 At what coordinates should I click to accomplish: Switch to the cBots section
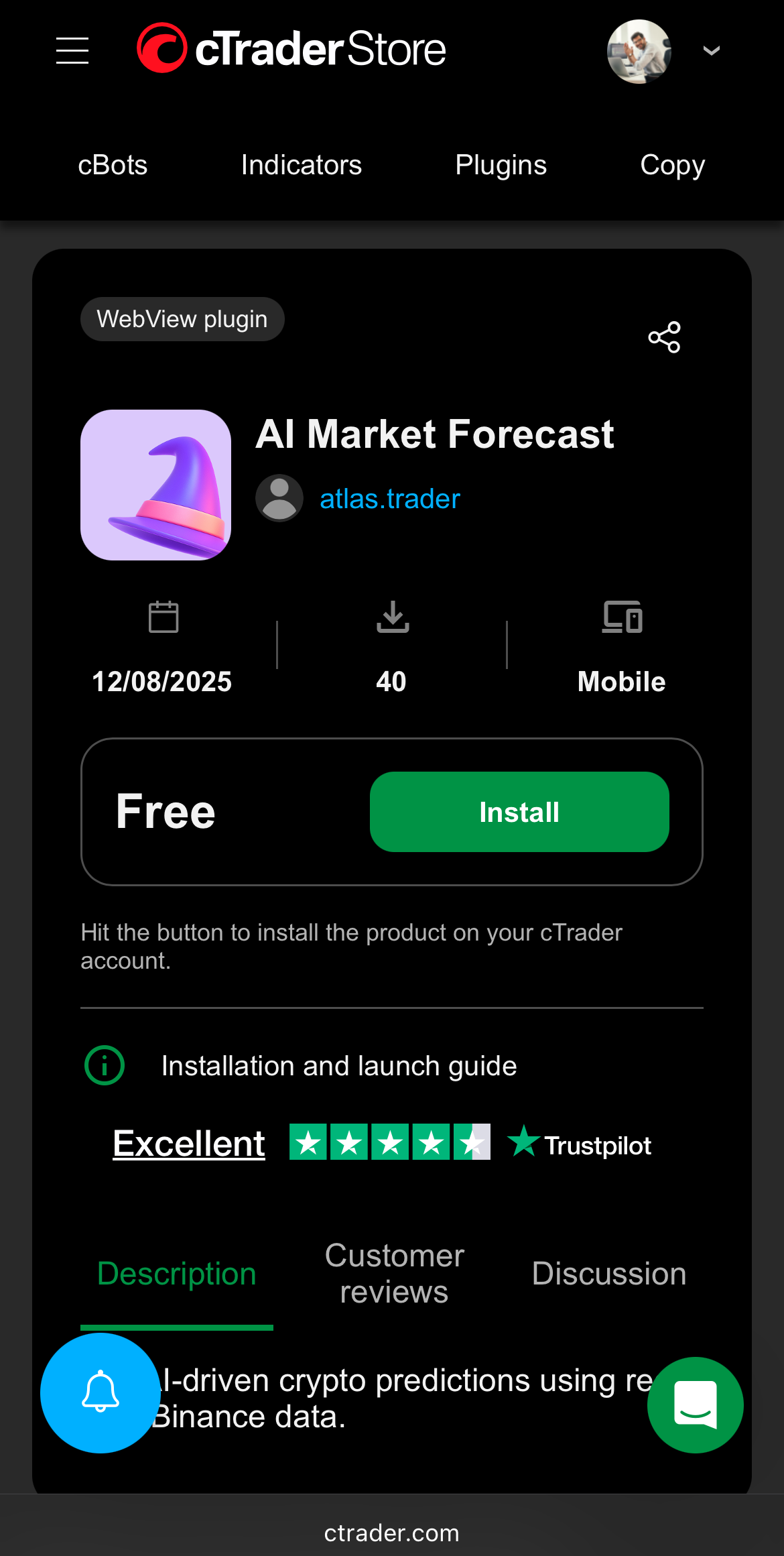tap(113, 165)
